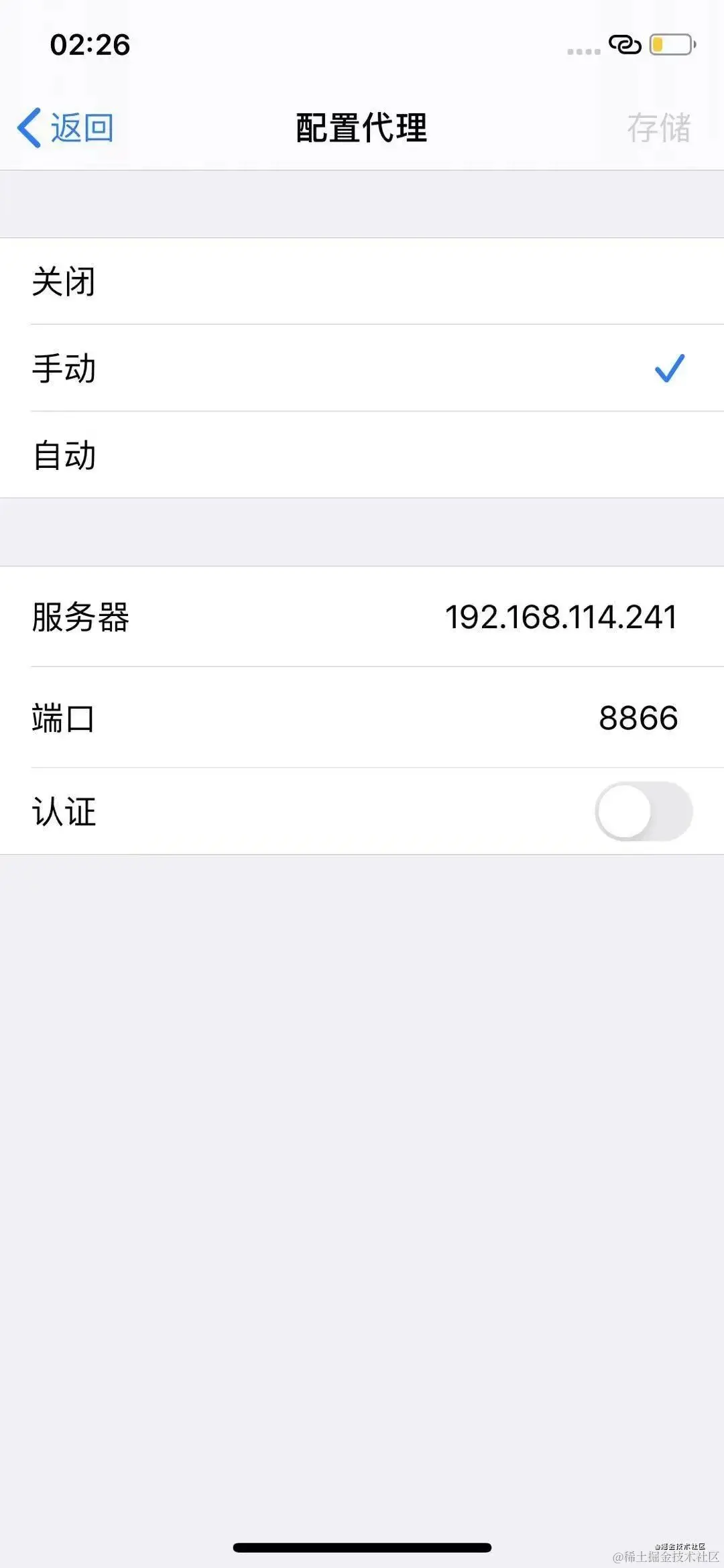This screenshot has width=724, height=1568.
Task: Tap the 认证 row label
Action: tap(64, 812)
